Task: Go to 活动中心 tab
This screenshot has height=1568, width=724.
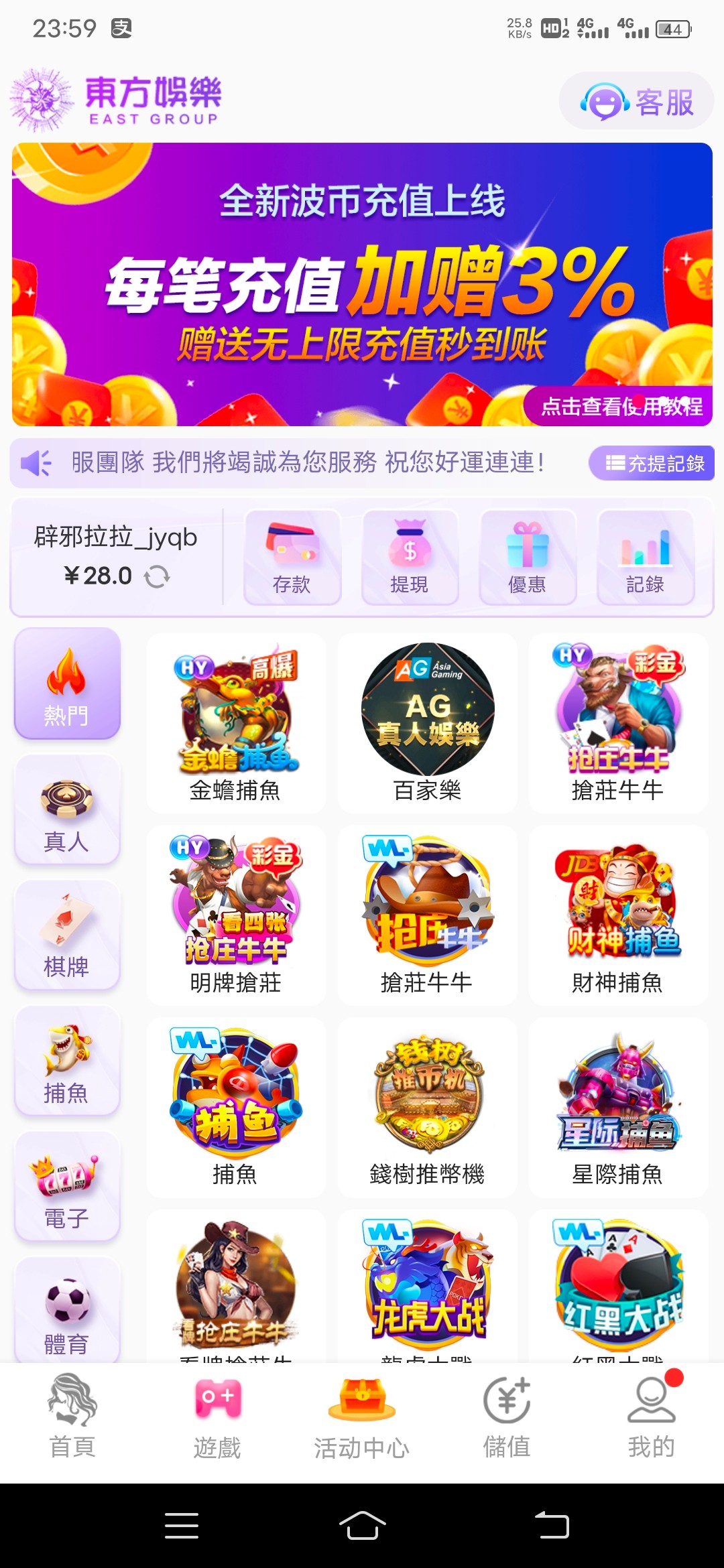Action: 362,1415
